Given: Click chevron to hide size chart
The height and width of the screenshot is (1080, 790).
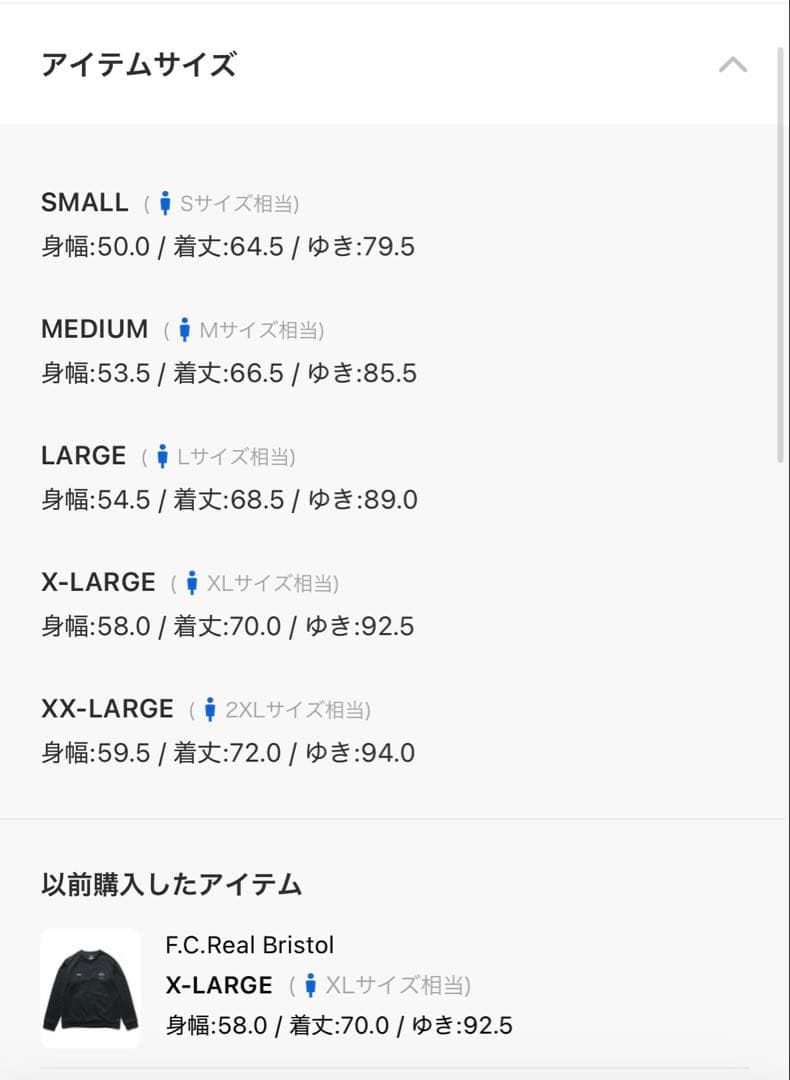Looking at the screenshot, I should point(734,65).
